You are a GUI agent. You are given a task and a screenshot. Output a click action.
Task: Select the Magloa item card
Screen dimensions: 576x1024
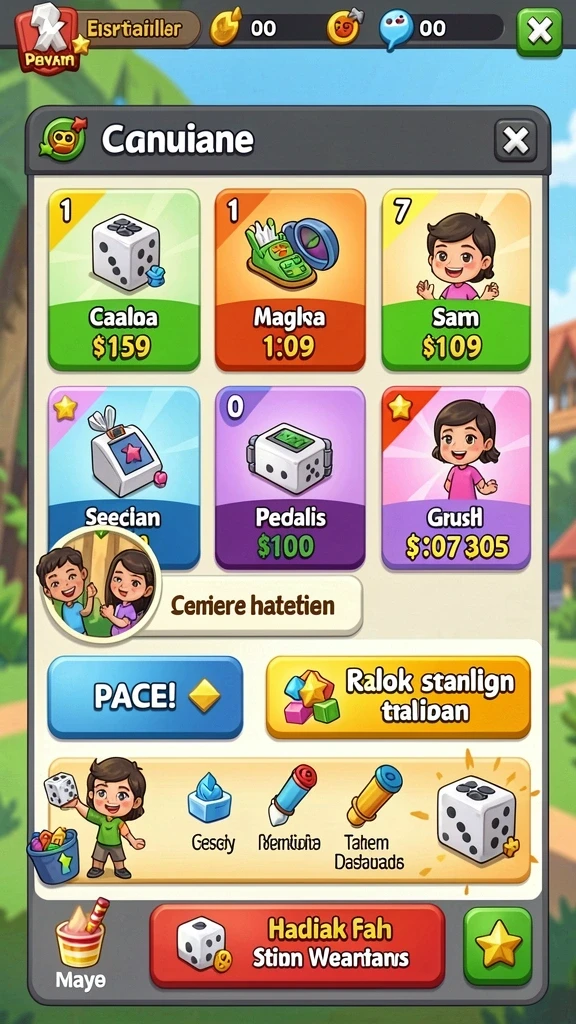[x=290, y=280]
